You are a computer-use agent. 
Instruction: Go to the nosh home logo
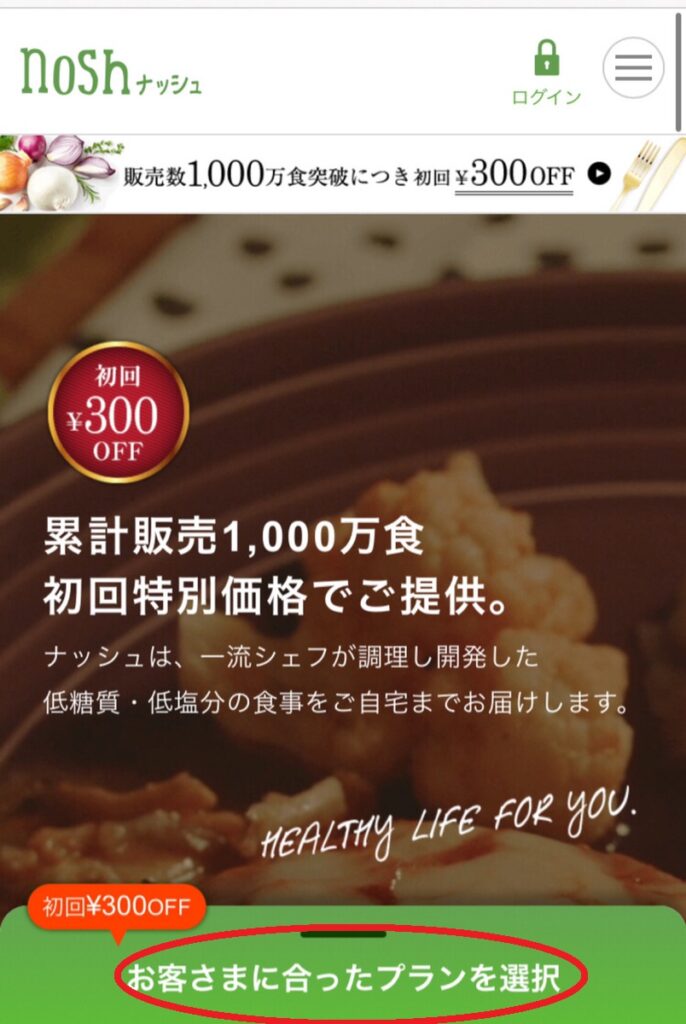click(x=110, y=71)
